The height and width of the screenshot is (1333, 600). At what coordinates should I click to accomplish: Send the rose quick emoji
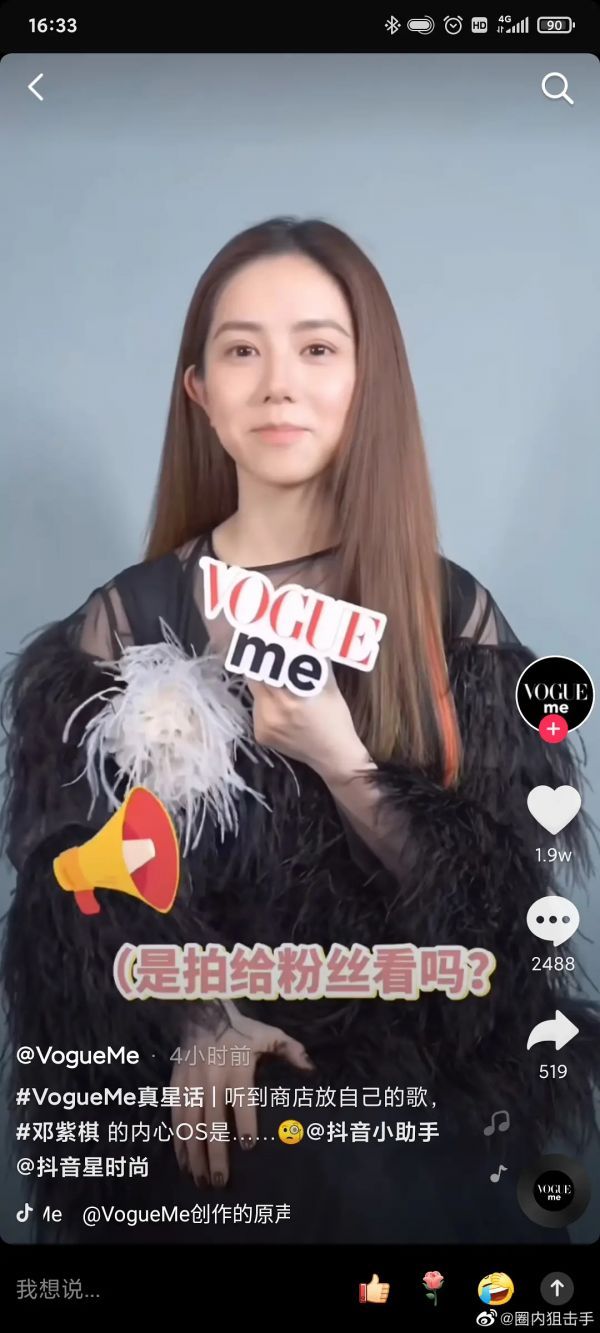(432, 1288)
